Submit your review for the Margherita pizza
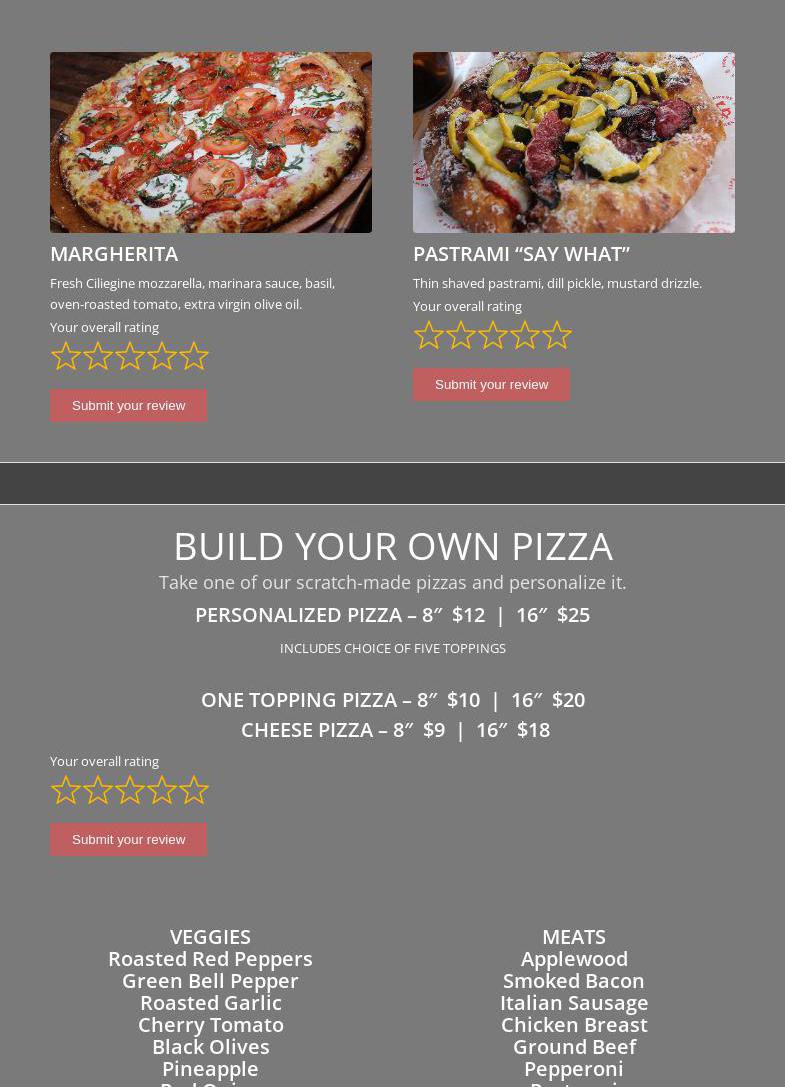The image size is (785, 1087). [x=128, y=405]
